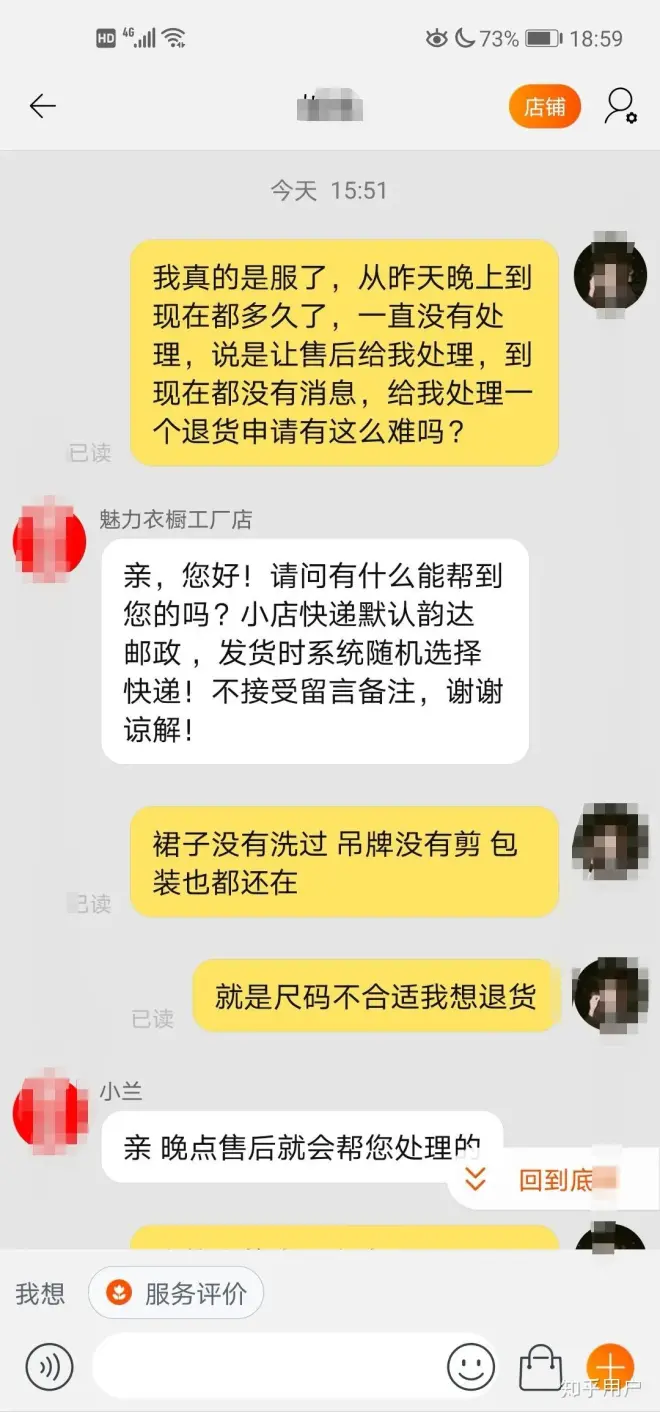Open the 店铺 store page
This screenshot has height=1412, width=660.
[x=545, y=107]
